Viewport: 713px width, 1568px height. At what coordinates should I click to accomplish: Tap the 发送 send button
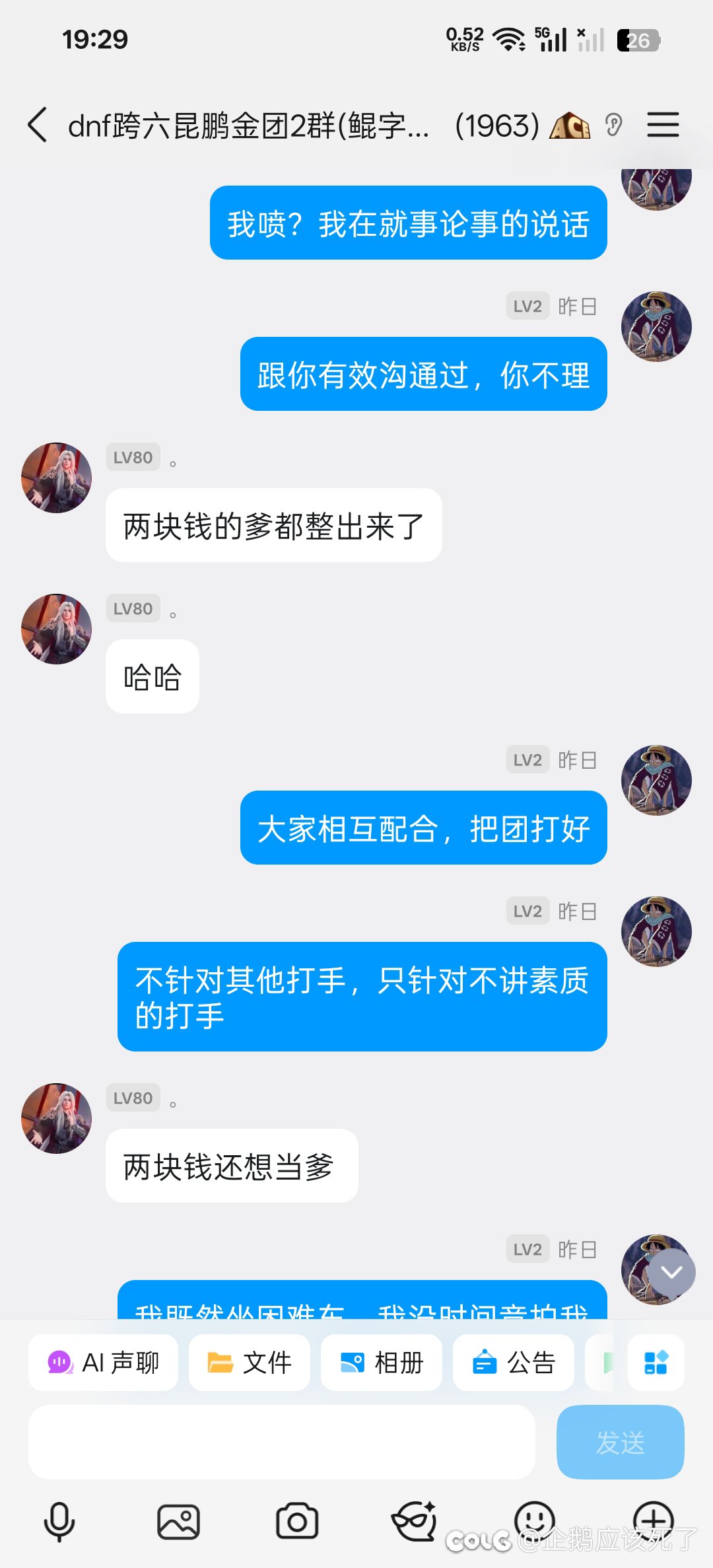[620, 1442]
